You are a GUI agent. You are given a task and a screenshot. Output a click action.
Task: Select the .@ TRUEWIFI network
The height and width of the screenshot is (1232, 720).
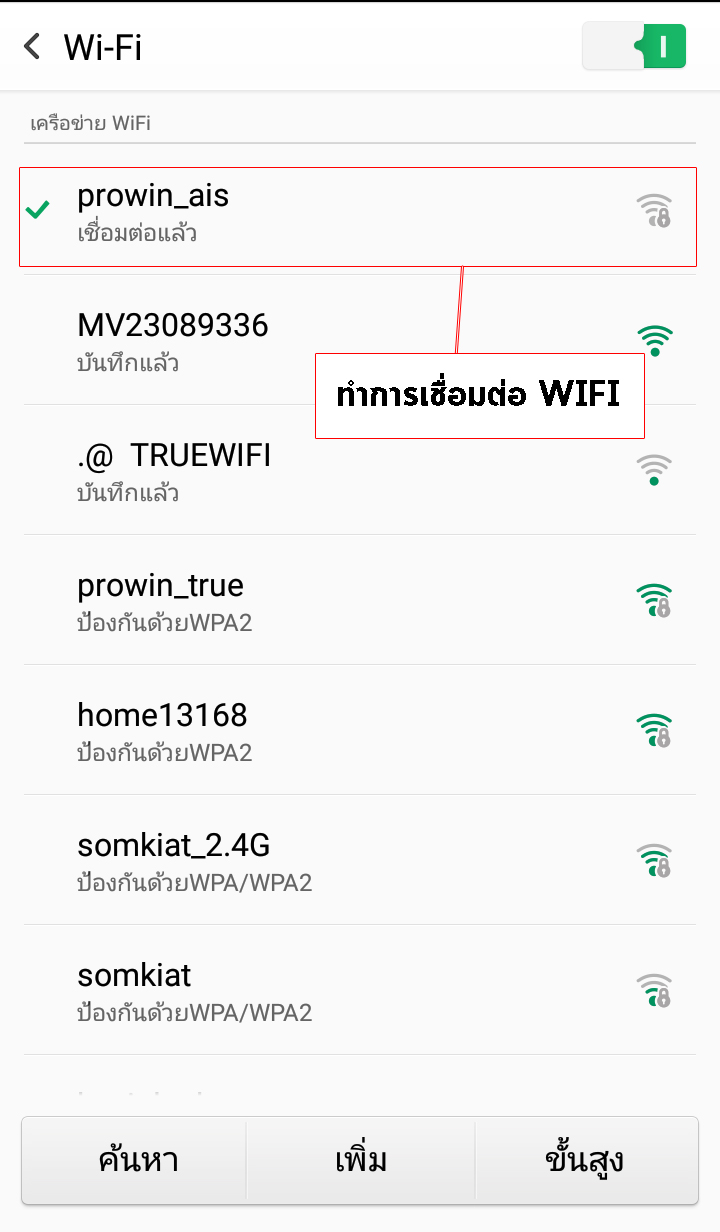(358, 470)
